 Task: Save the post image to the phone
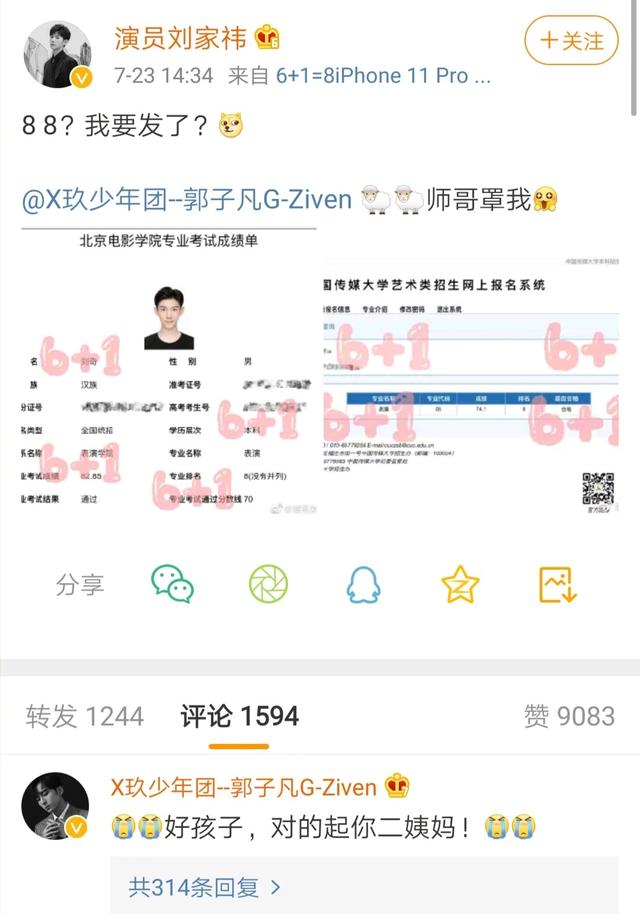(x=557, y=583)
